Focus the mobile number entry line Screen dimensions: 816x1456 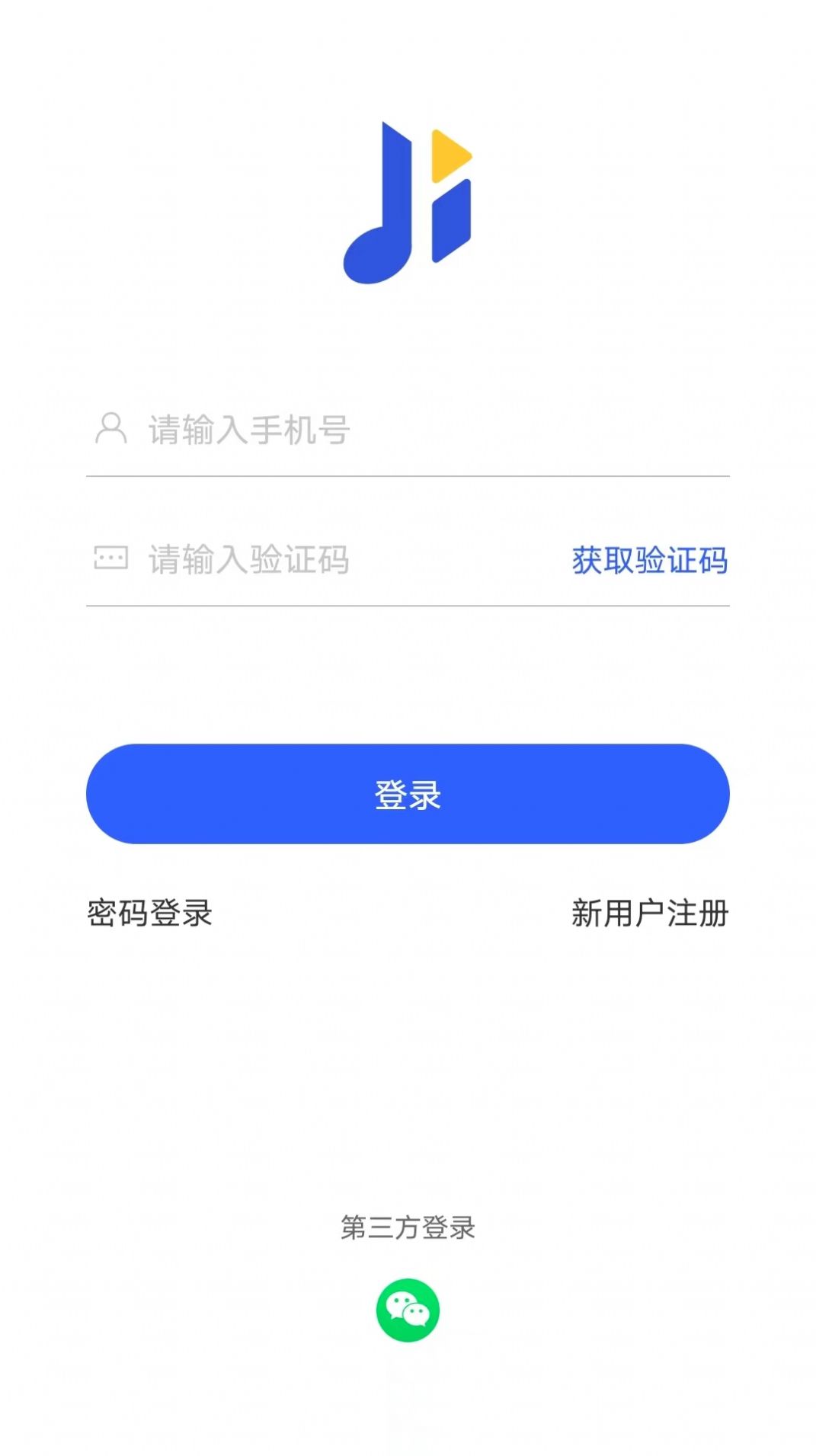[x=305, y=429]
